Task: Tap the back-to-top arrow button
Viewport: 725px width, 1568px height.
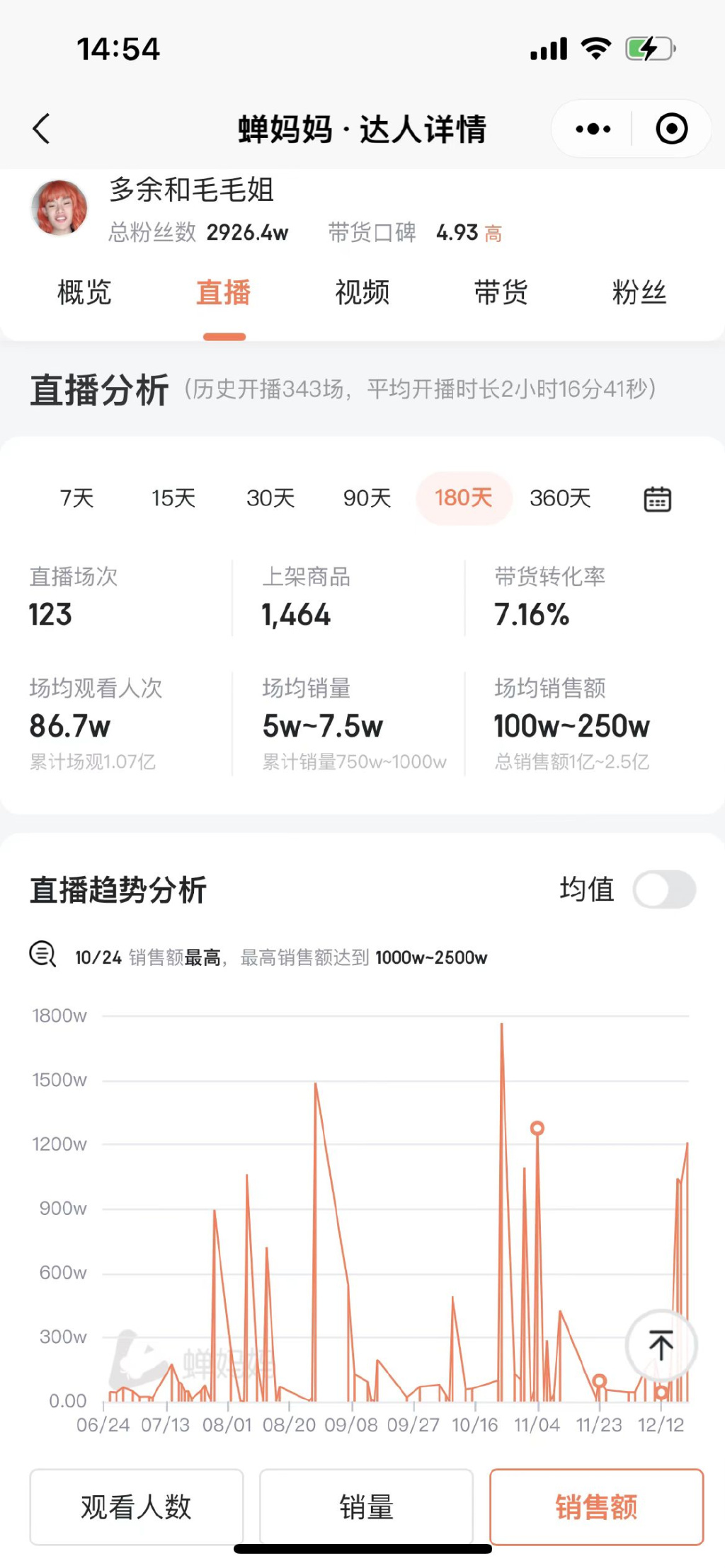Action: [661, 1345]
